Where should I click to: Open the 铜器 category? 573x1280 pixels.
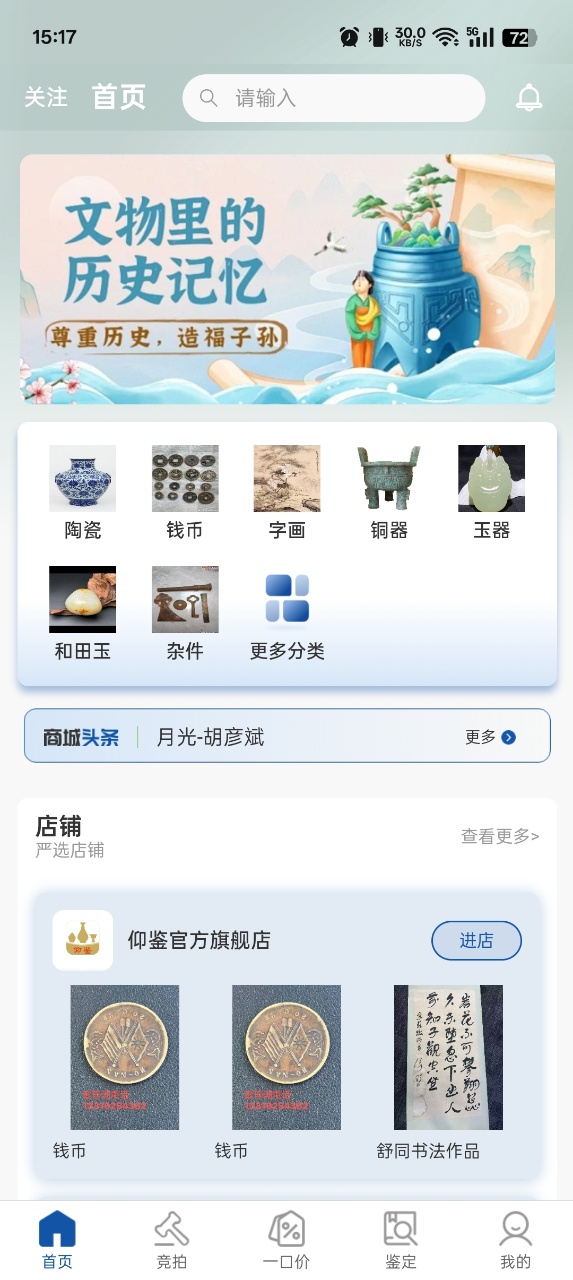[389, 493]
